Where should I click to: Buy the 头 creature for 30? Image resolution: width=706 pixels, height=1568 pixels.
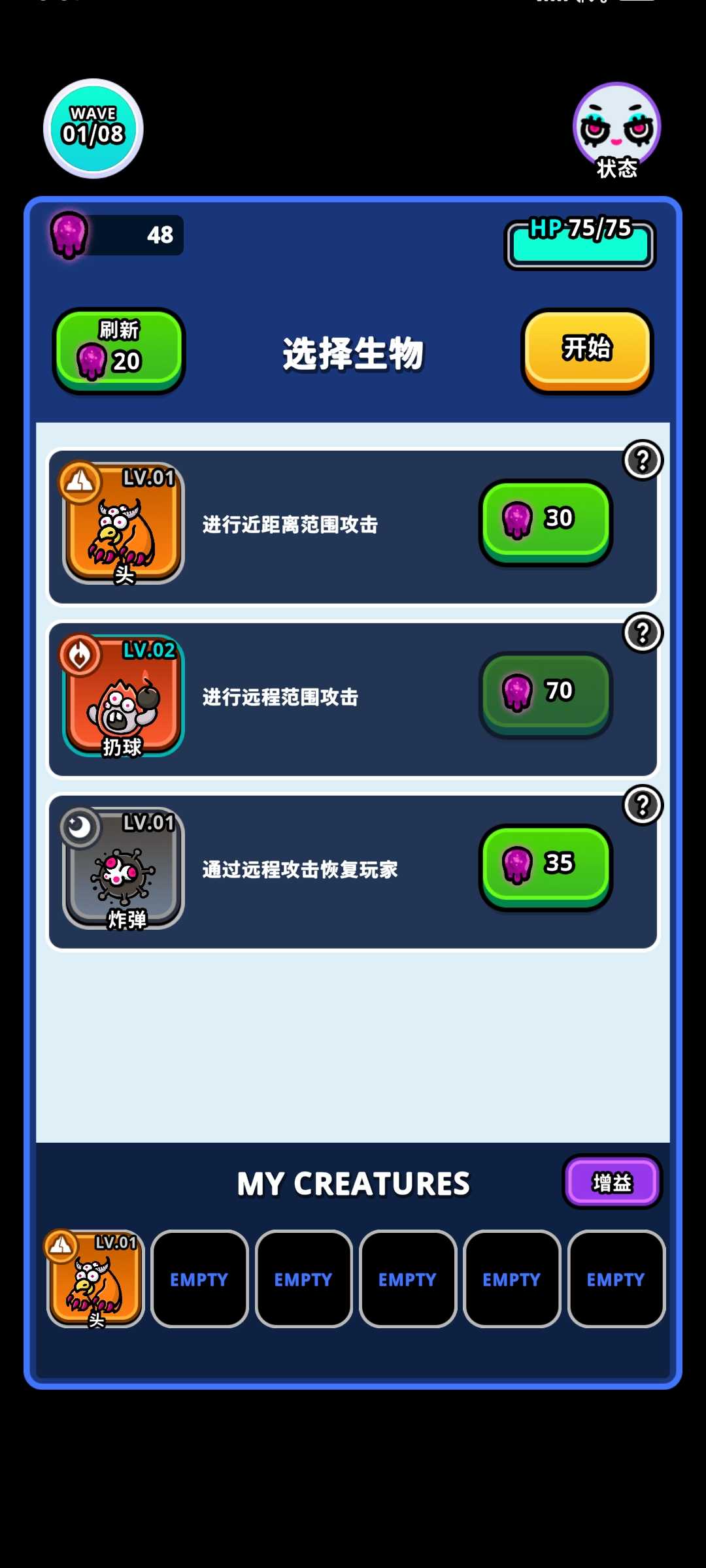point(546,521)
